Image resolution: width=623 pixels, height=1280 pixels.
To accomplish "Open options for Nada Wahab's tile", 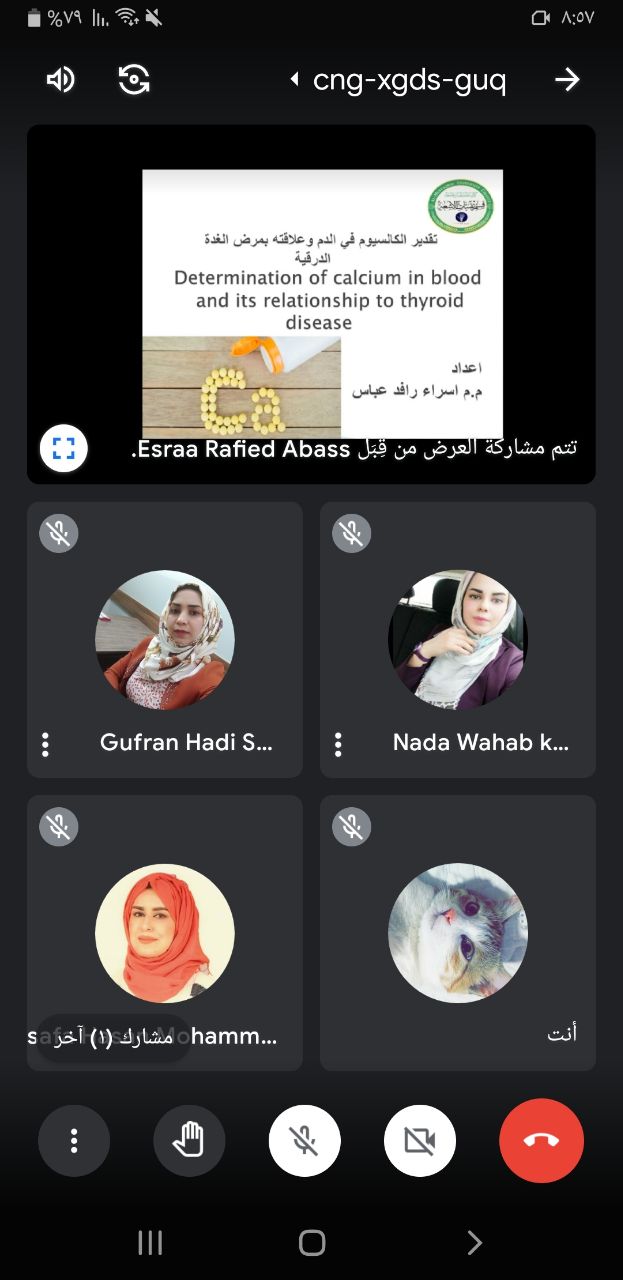I will click(x=338, y=744).
